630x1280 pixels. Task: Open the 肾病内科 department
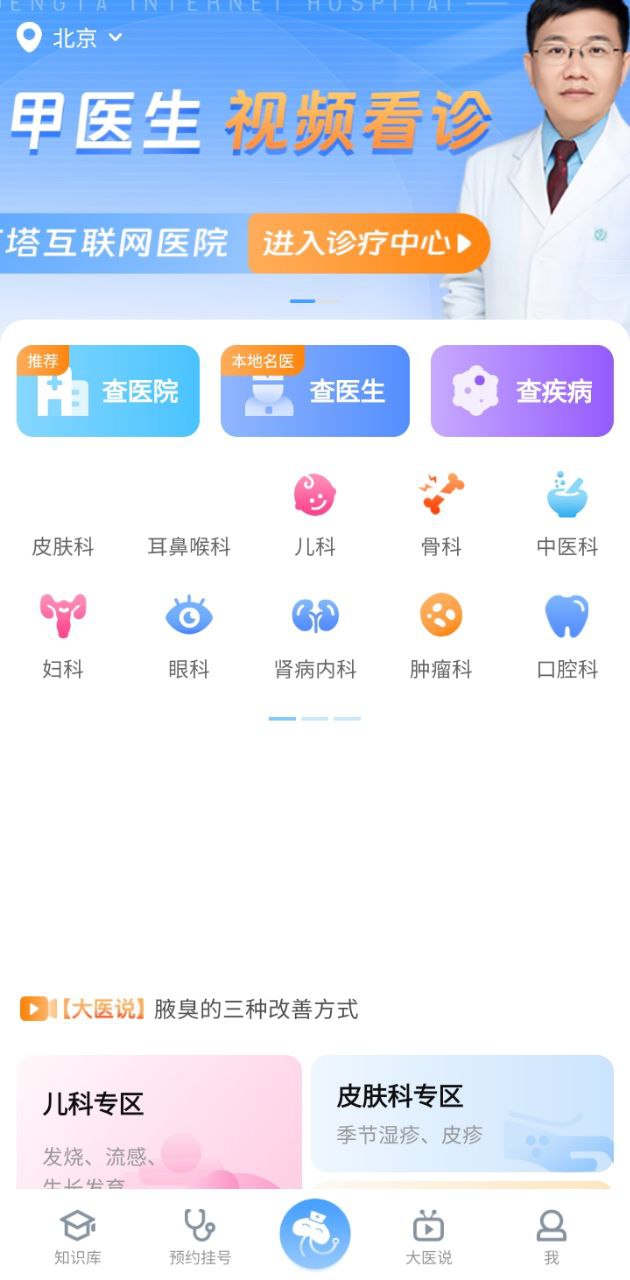point(315,636)
